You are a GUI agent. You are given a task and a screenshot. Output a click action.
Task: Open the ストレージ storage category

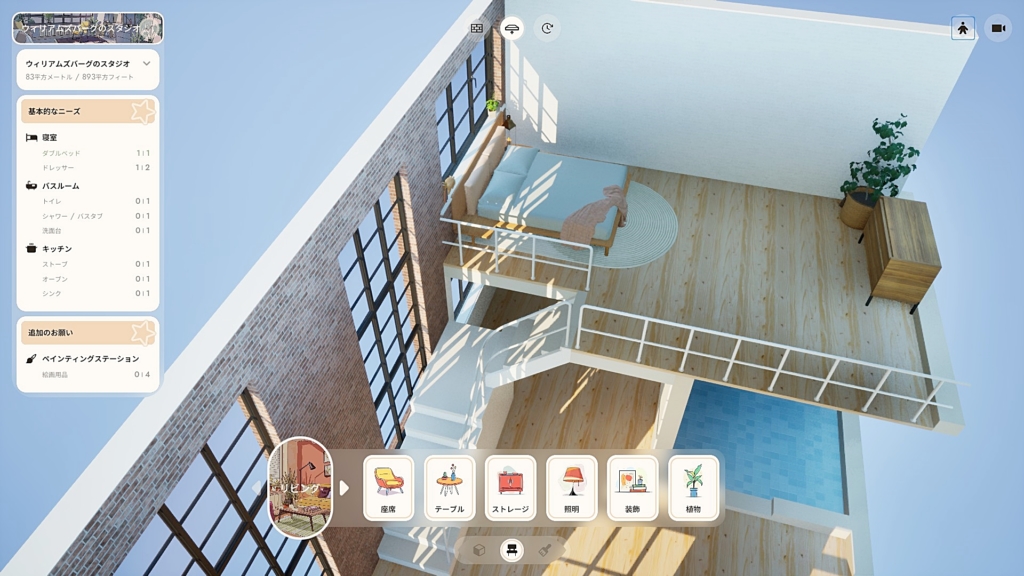(x=510, y=488)
